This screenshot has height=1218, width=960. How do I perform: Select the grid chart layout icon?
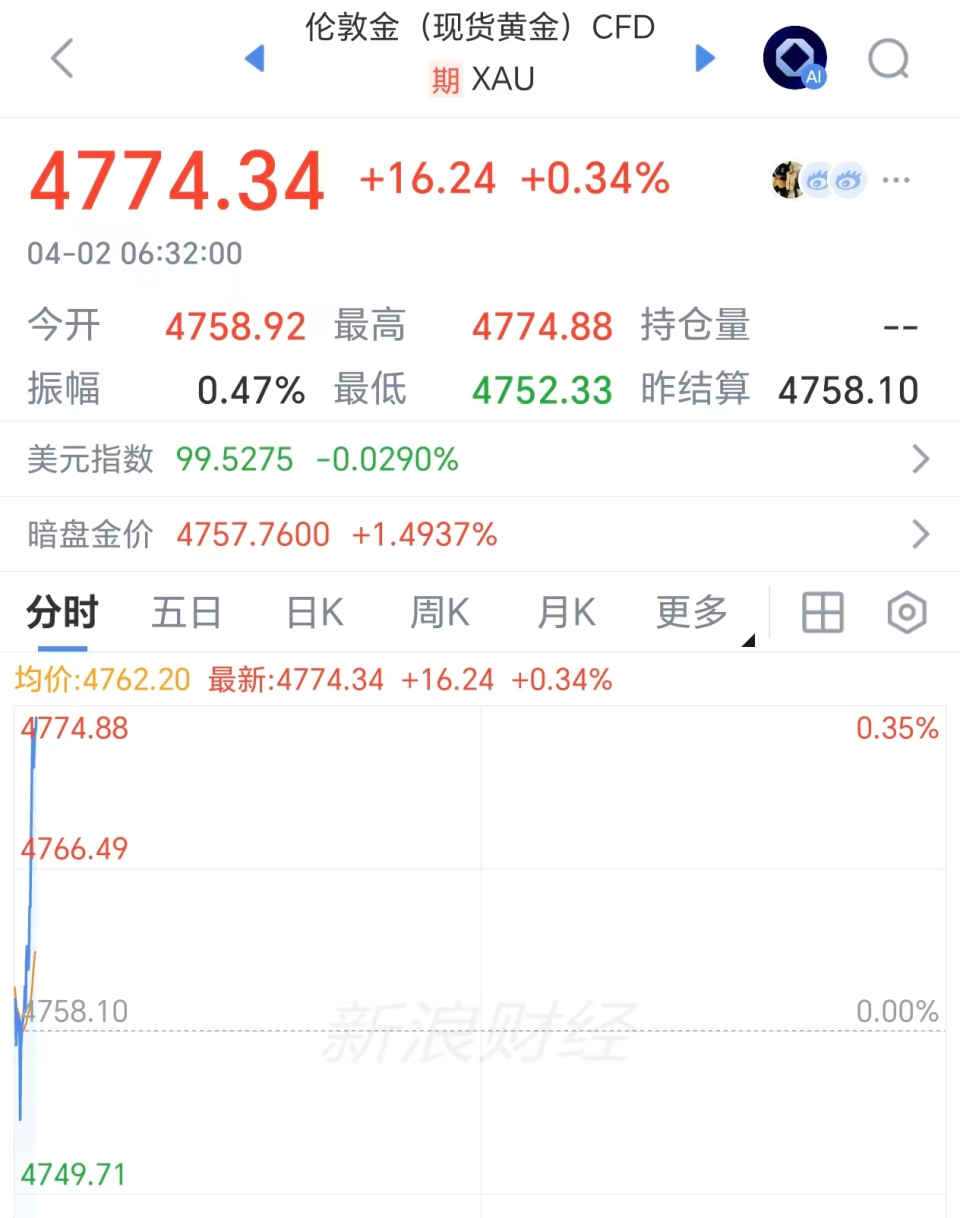pyautogui.click(x=822, y=612)
